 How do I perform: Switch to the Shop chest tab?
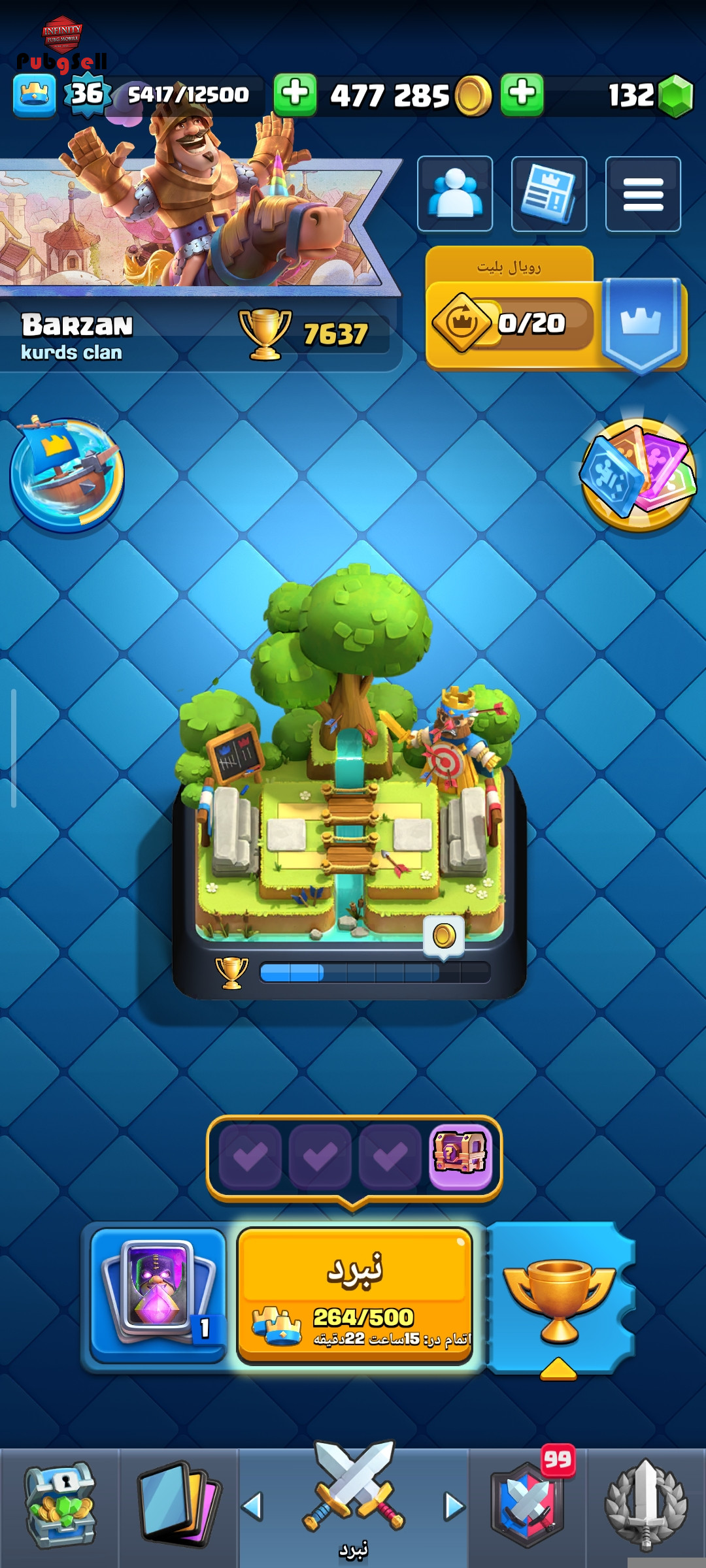(x=59, y=1506)
